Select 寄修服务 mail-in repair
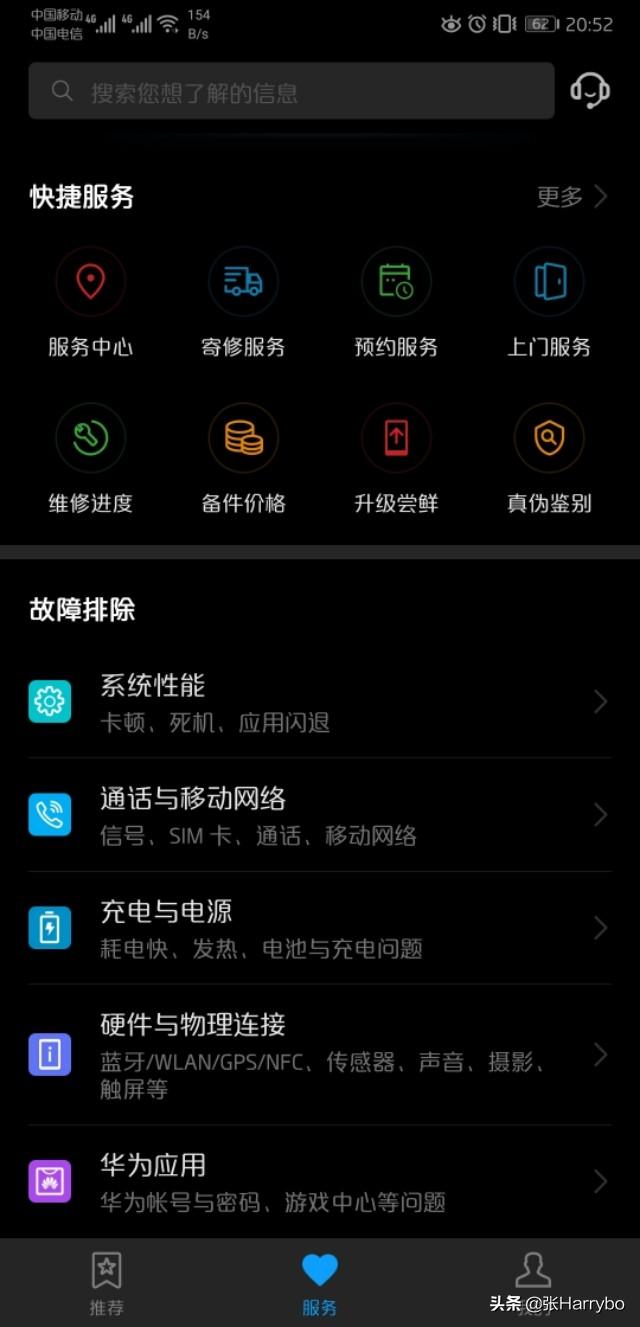The image size is (640, 1327). (x=243, y=303)
